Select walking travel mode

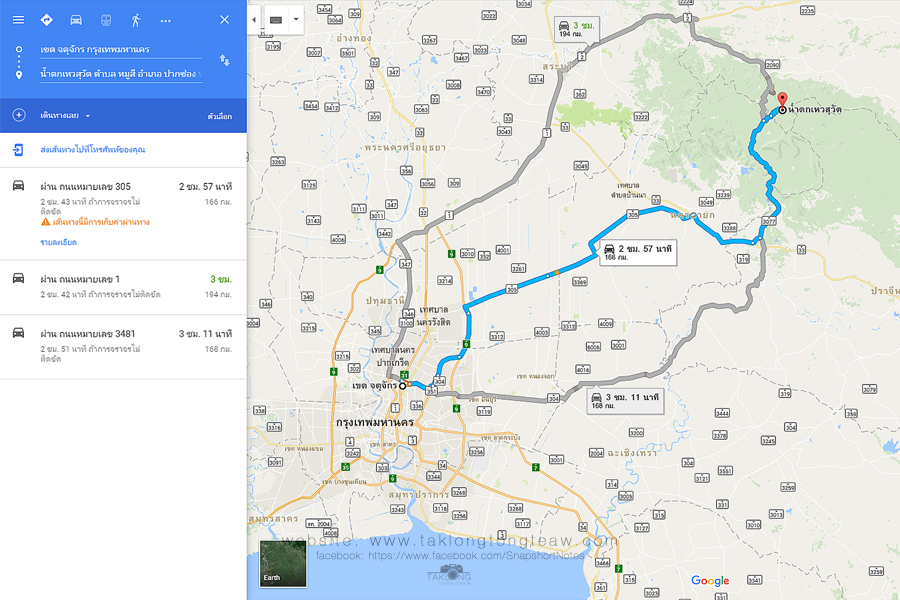(136, 20)
